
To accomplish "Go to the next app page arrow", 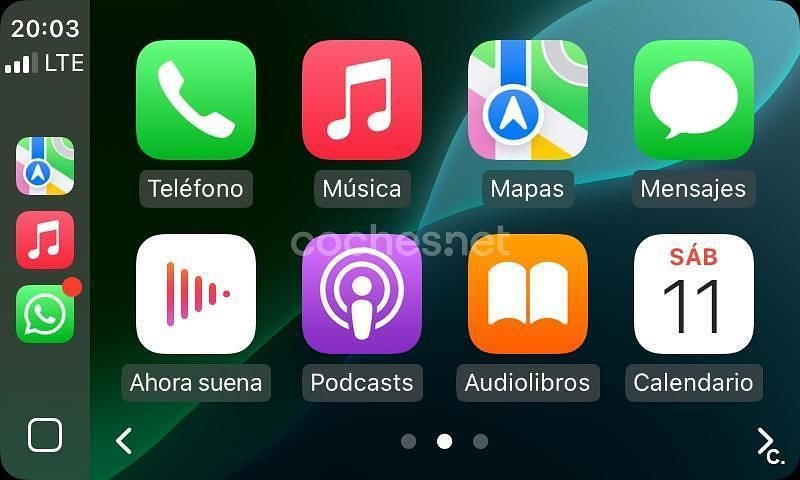I will (x=764, y=441).
